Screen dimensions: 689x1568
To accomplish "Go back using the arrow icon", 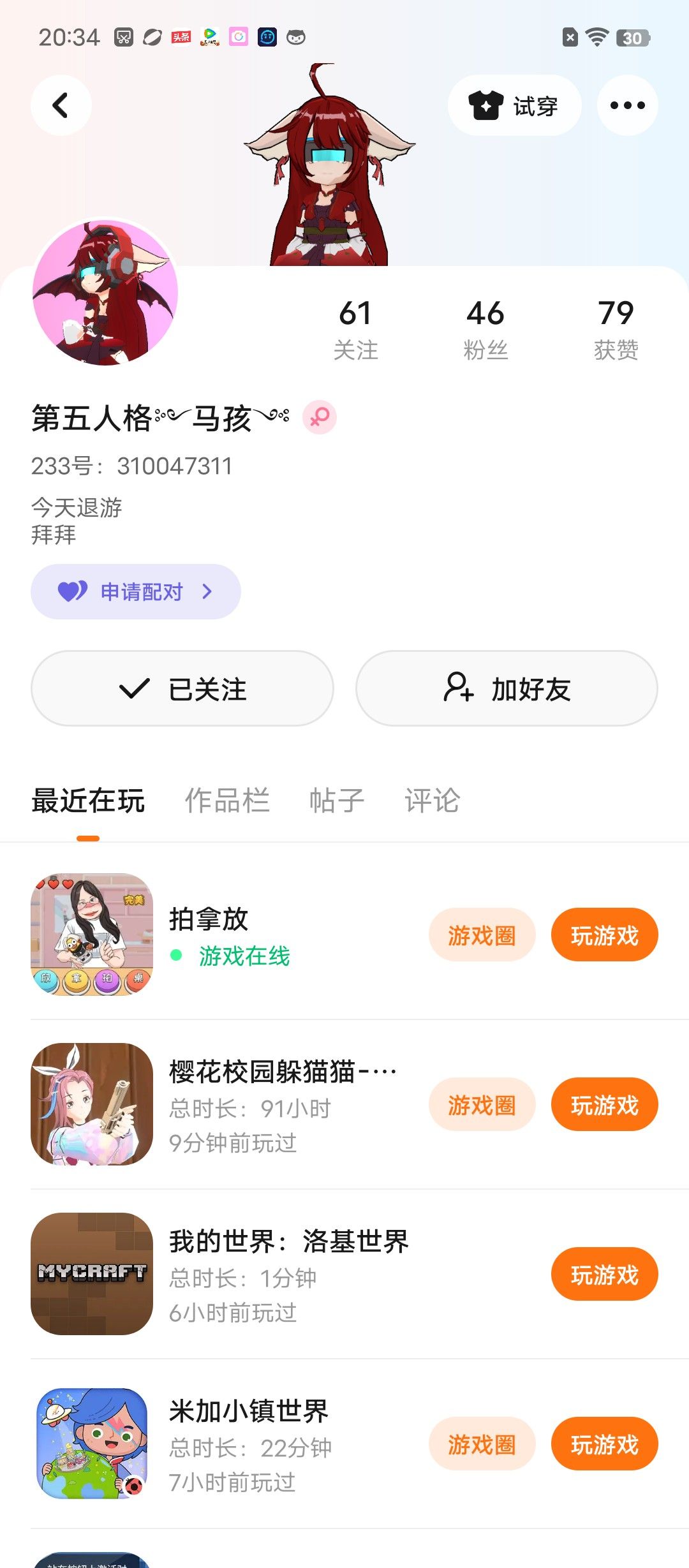I will click(61, 105).
